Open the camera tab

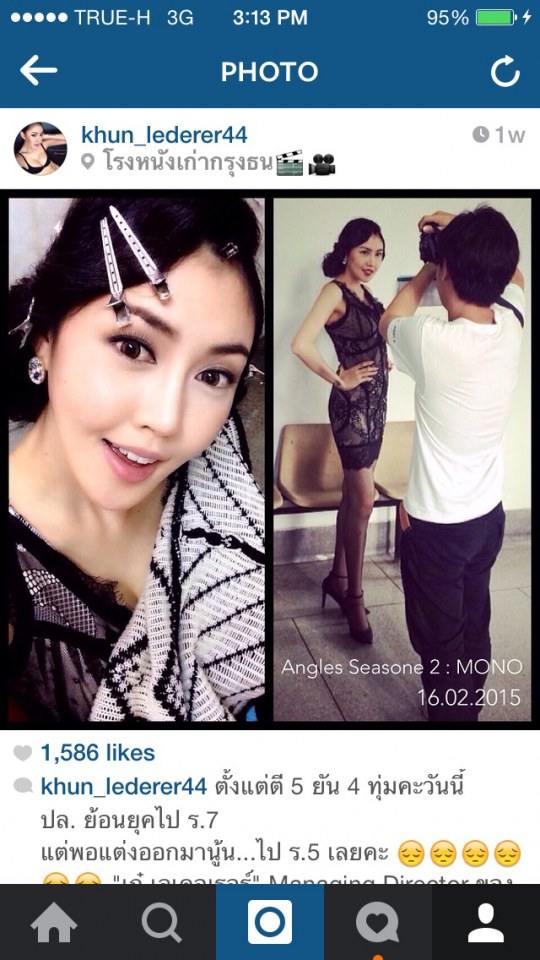click(x=270, y=922)
